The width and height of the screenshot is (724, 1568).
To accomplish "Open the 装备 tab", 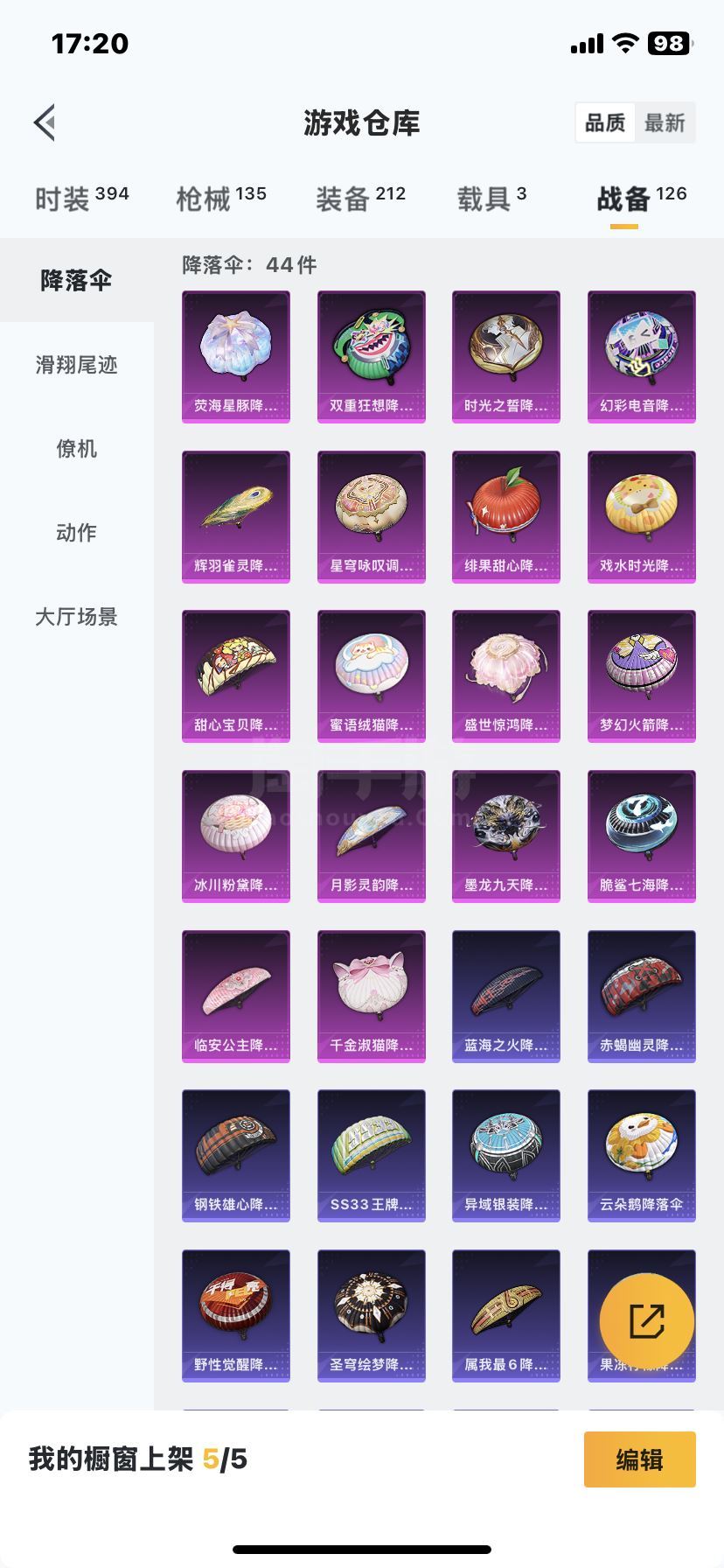I will [360, 199].
